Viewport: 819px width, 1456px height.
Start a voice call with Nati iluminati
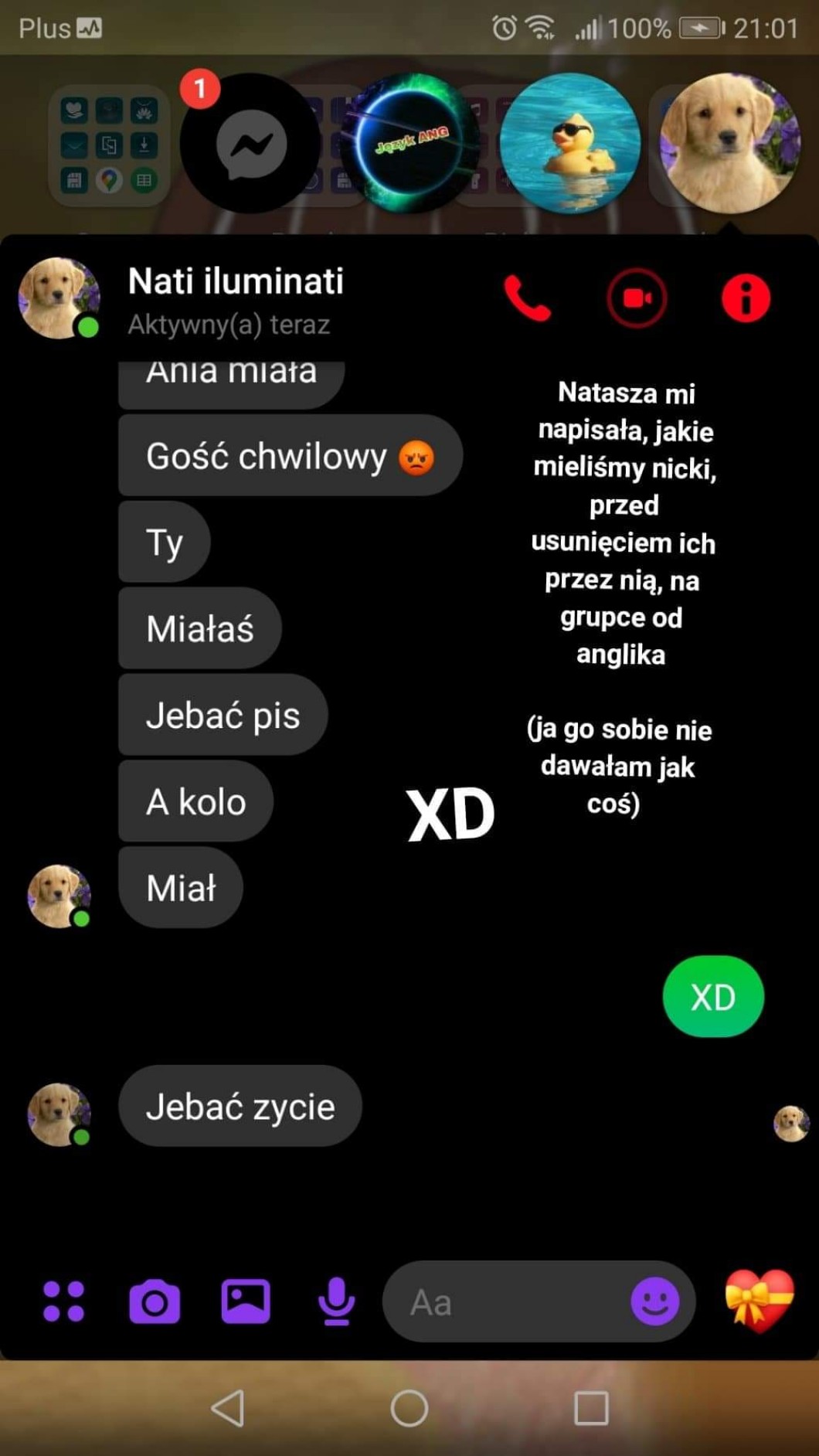pos(527,298)
